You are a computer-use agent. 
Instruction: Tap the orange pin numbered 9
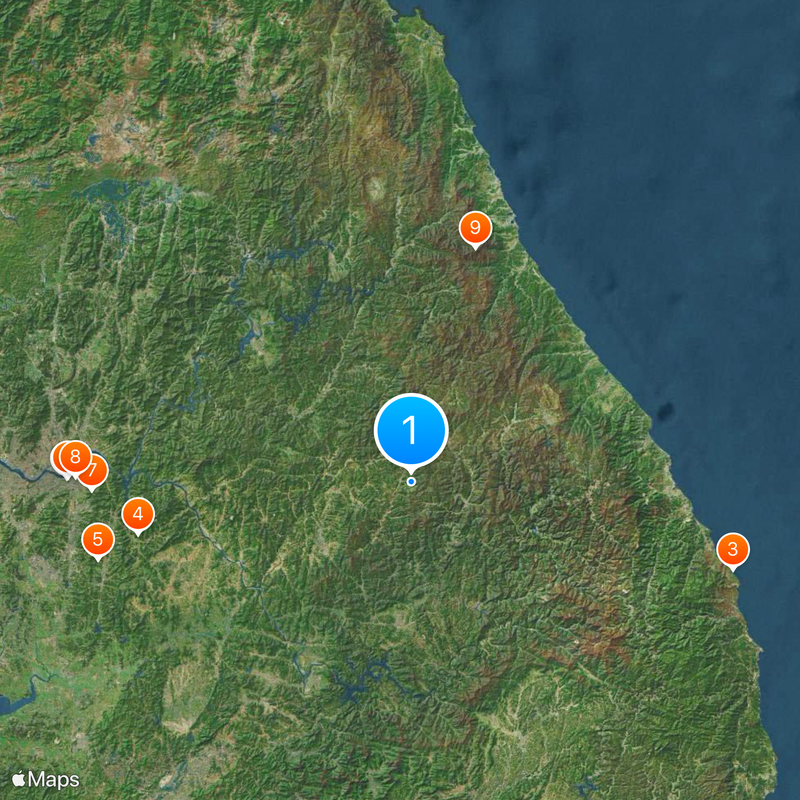point(475,228)
